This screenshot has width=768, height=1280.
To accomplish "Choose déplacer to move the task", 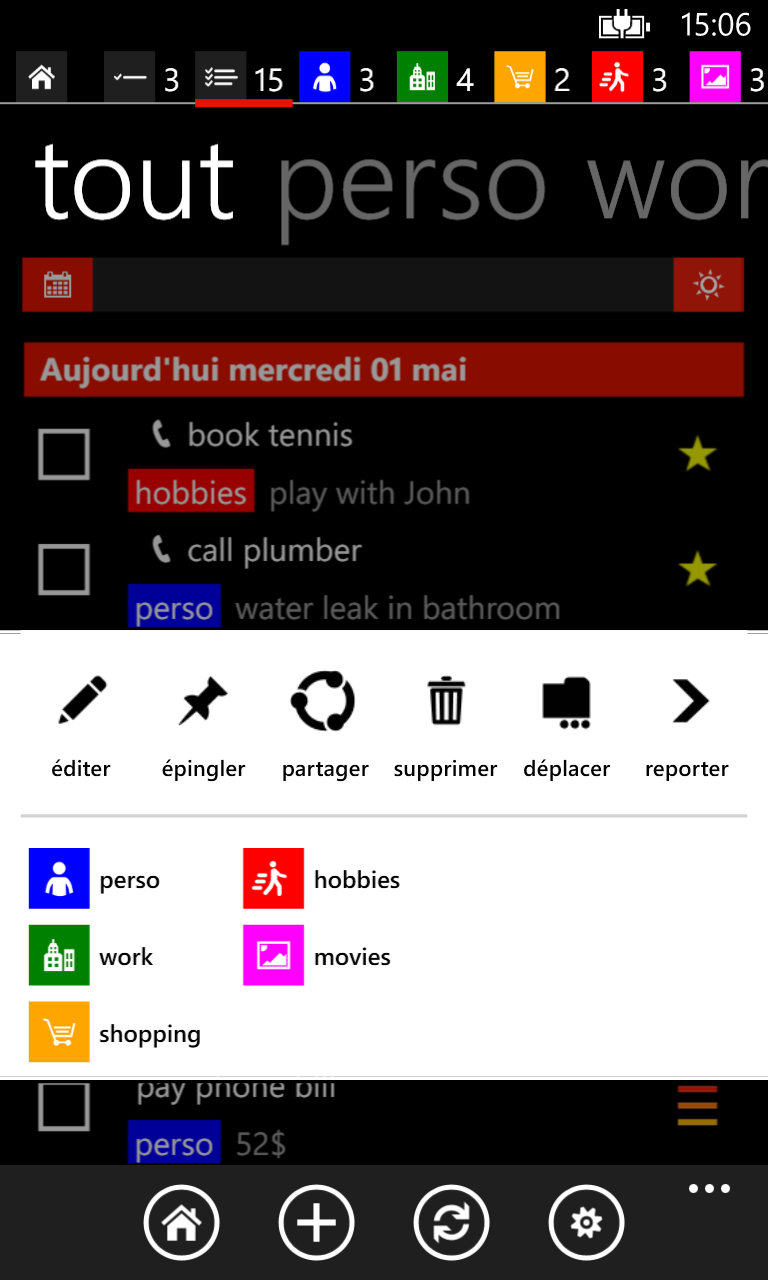I will coord(566,726).
